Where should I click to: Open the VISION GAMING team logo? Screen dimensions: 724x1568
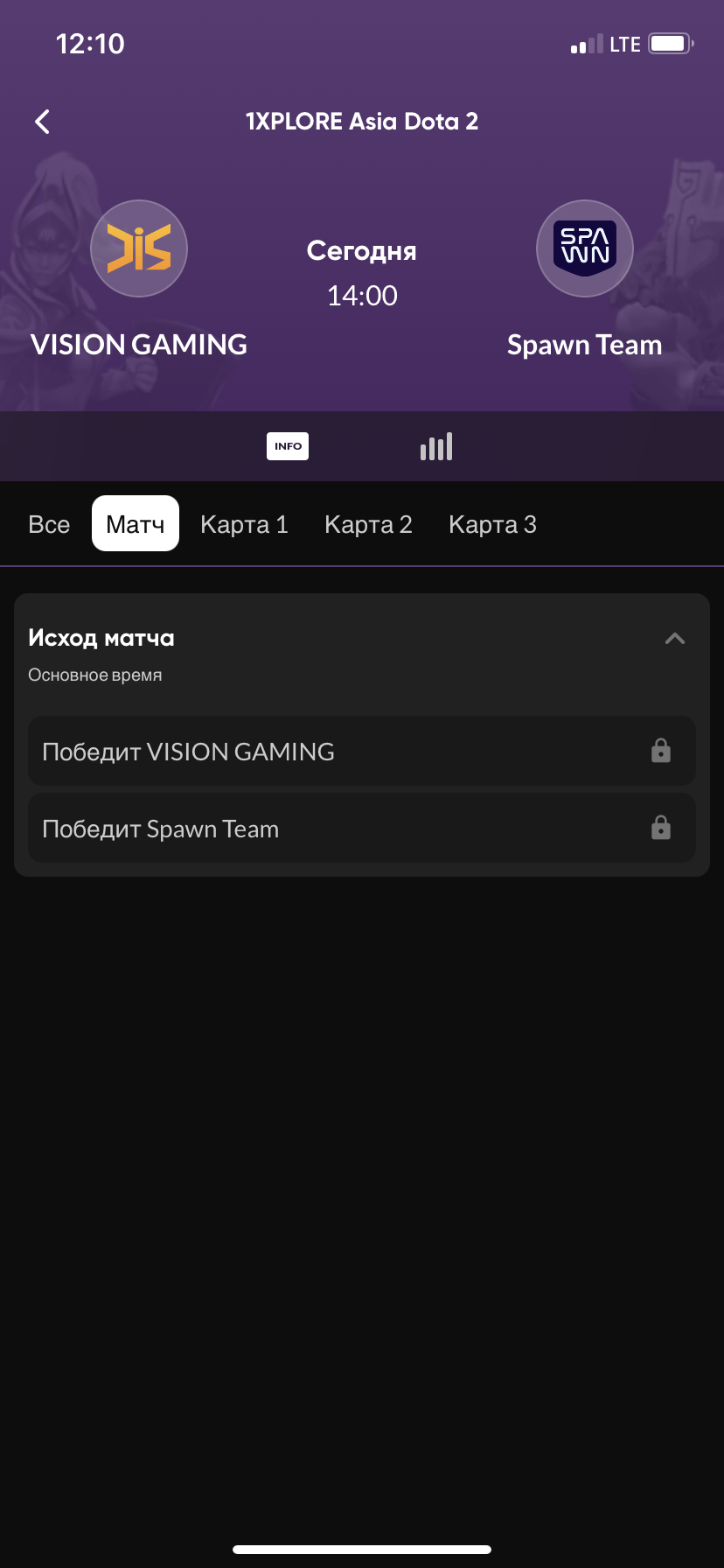pyautogui.click(x=139, y=248)
